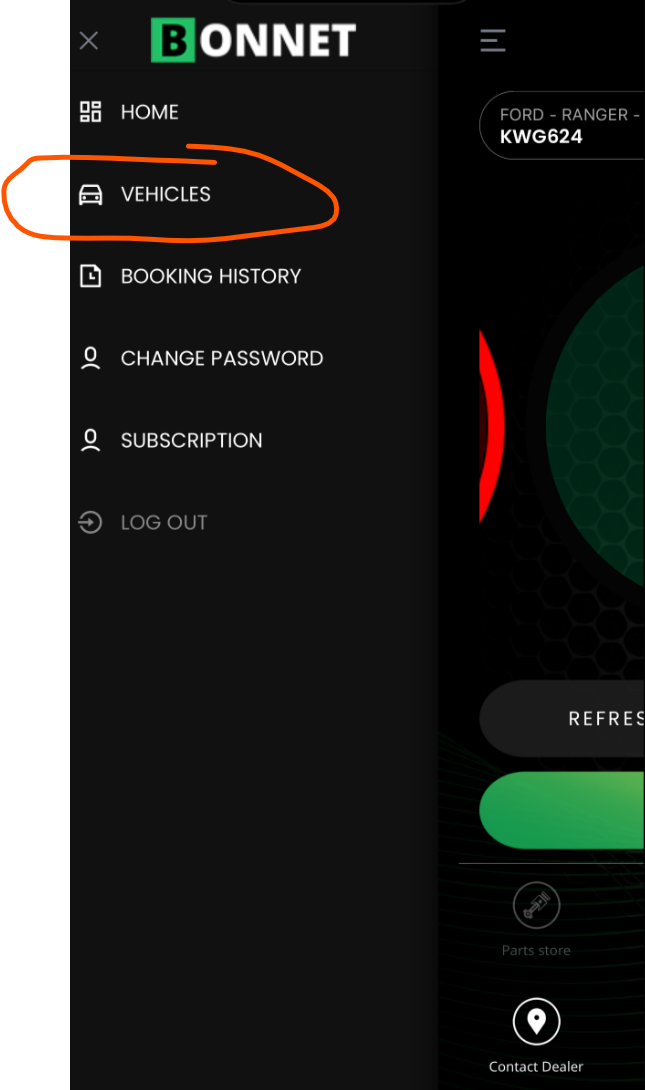Log out of the account
The width and height of the screenshot is (645, 1090).
click(163, 522)
